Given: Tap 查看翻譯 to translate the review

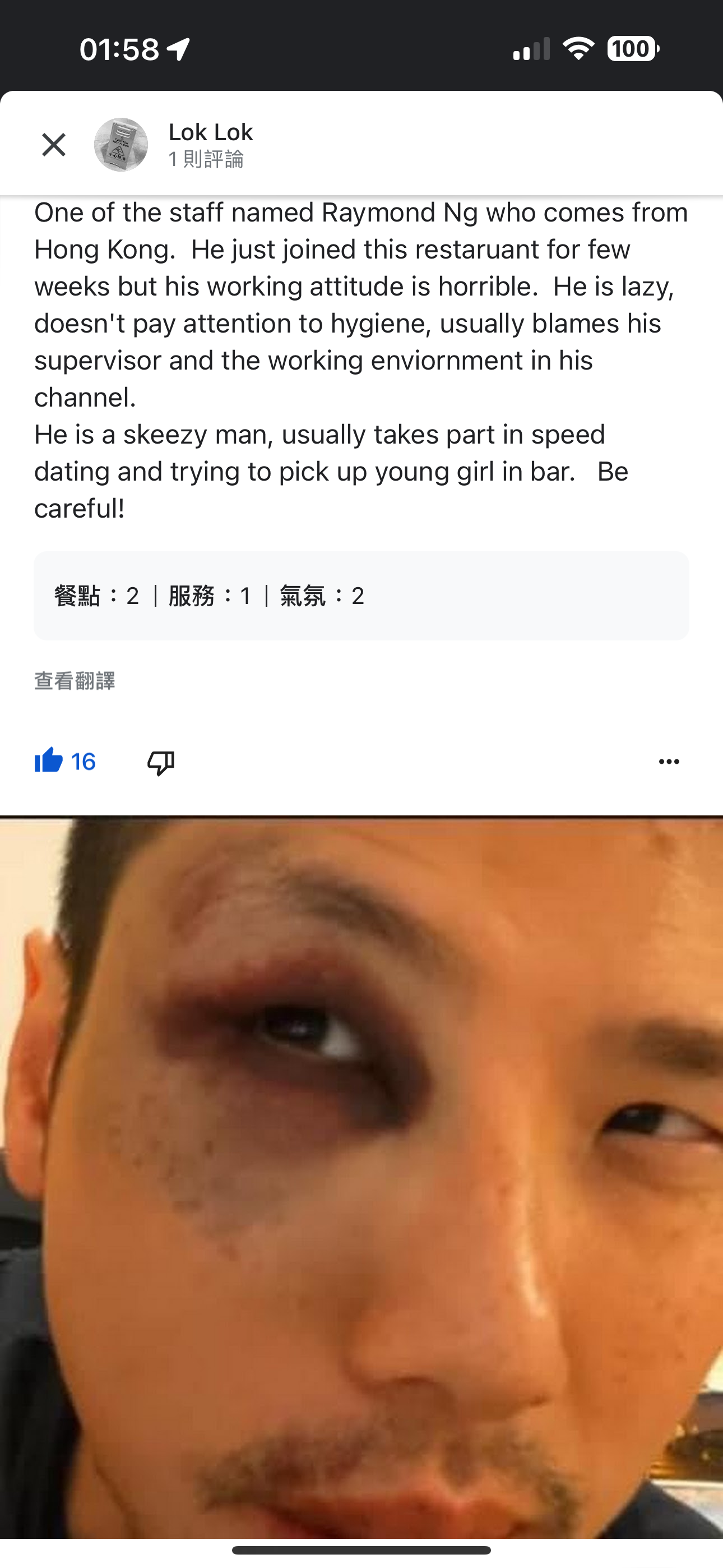Looking at the screenshot, I should click(74, 680).
